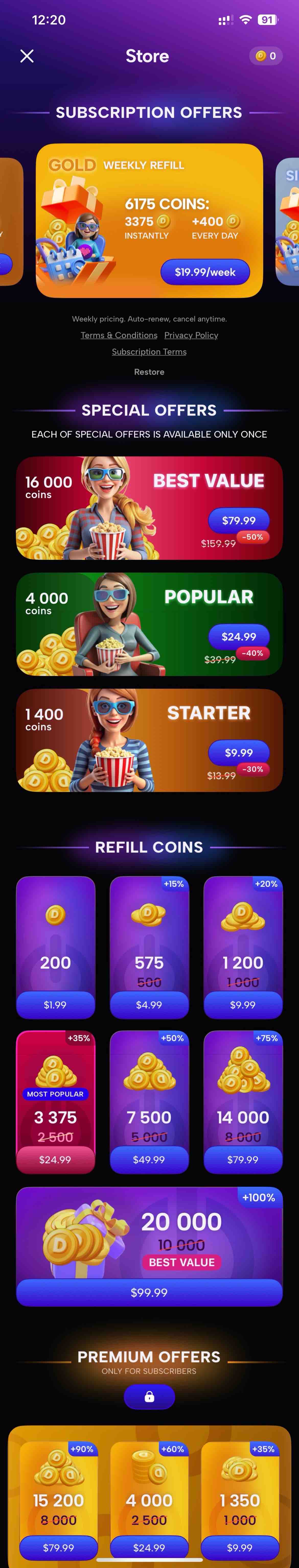The image size is (299, 1568).
Task: Tap the premium offers lock button
Action: (x=149, y=1397)
